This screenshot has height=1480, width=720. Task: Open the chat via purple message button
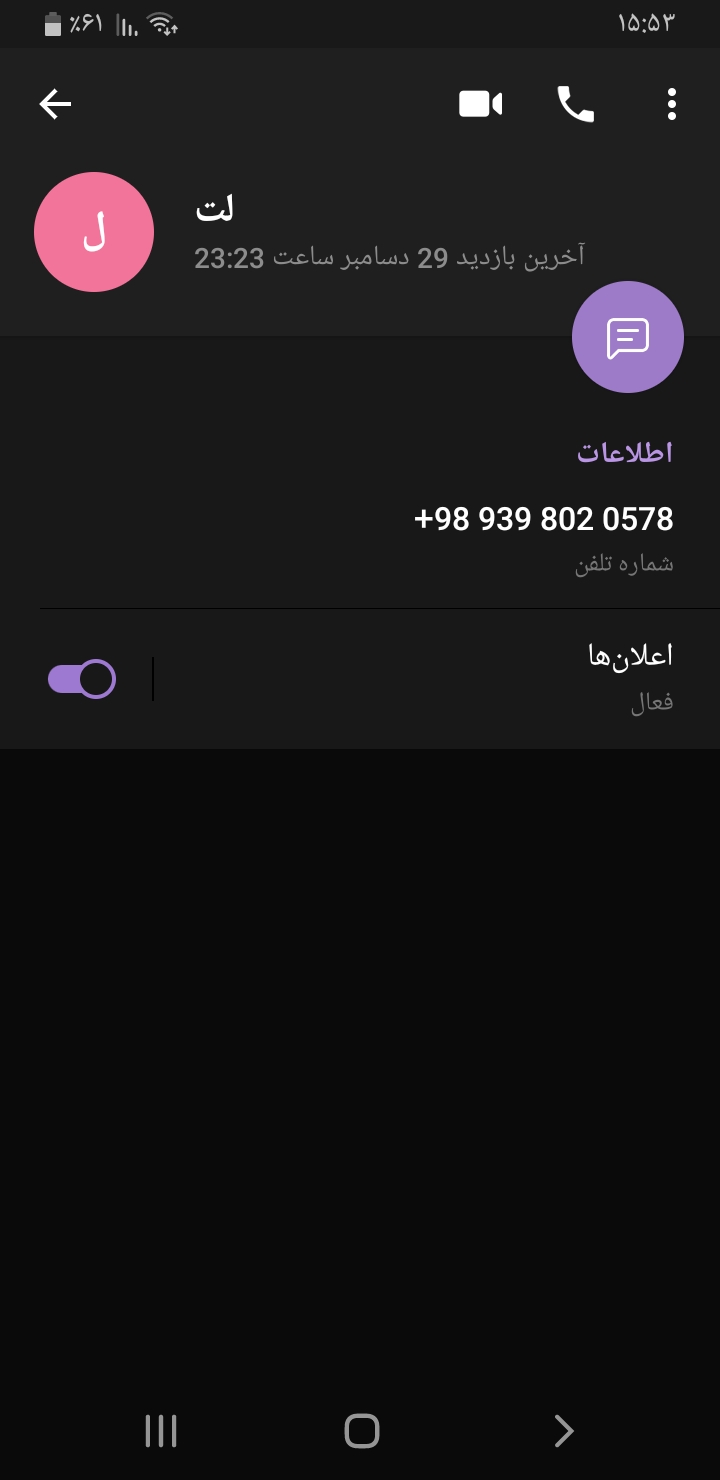click(x=627, y=338)
